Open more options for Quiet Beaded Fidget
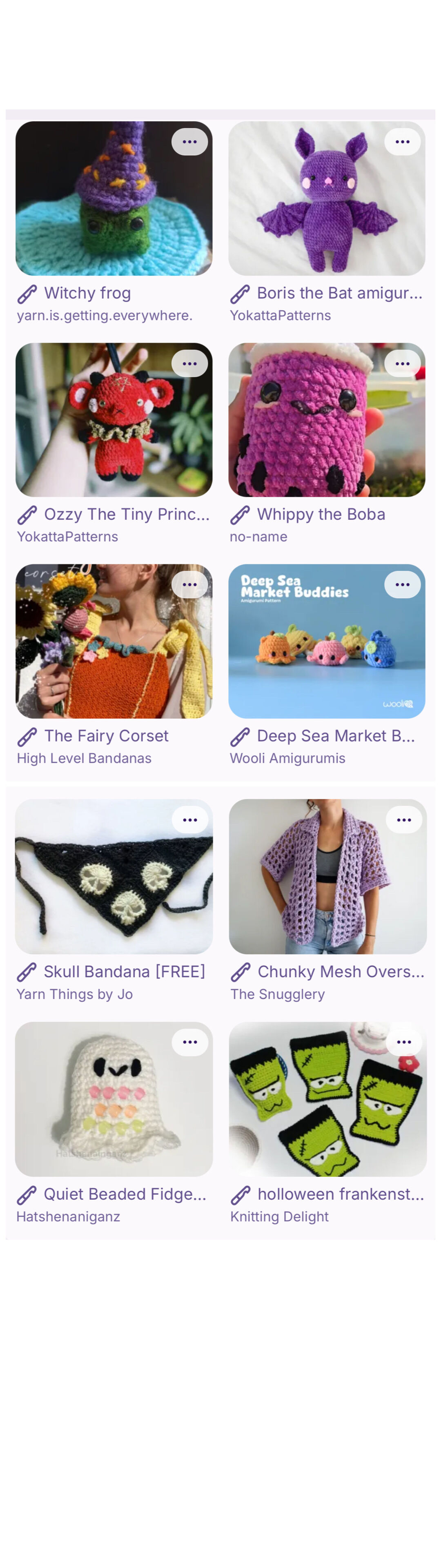This screenshot has width=441, height=1568. (190, 1042)
